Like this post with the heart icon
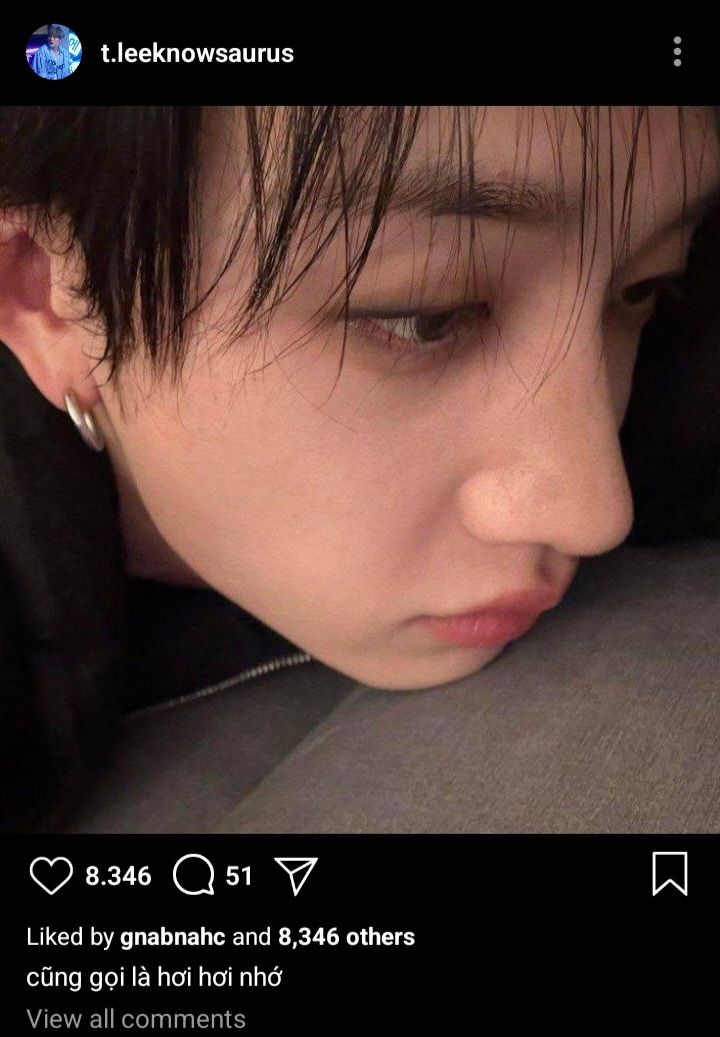 51,875
